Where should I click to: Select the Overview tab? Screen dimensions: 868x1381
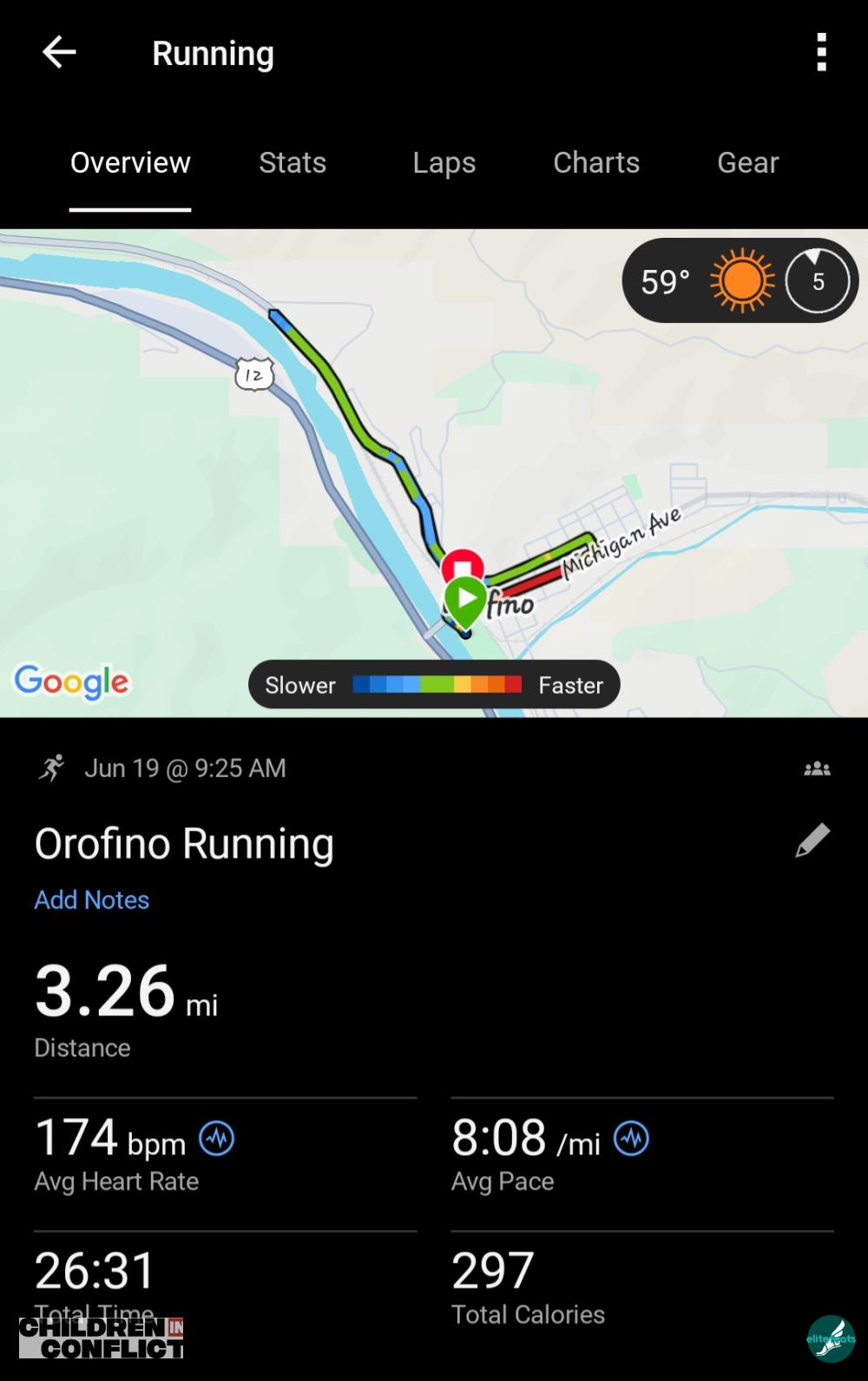[x=130, y=162]
